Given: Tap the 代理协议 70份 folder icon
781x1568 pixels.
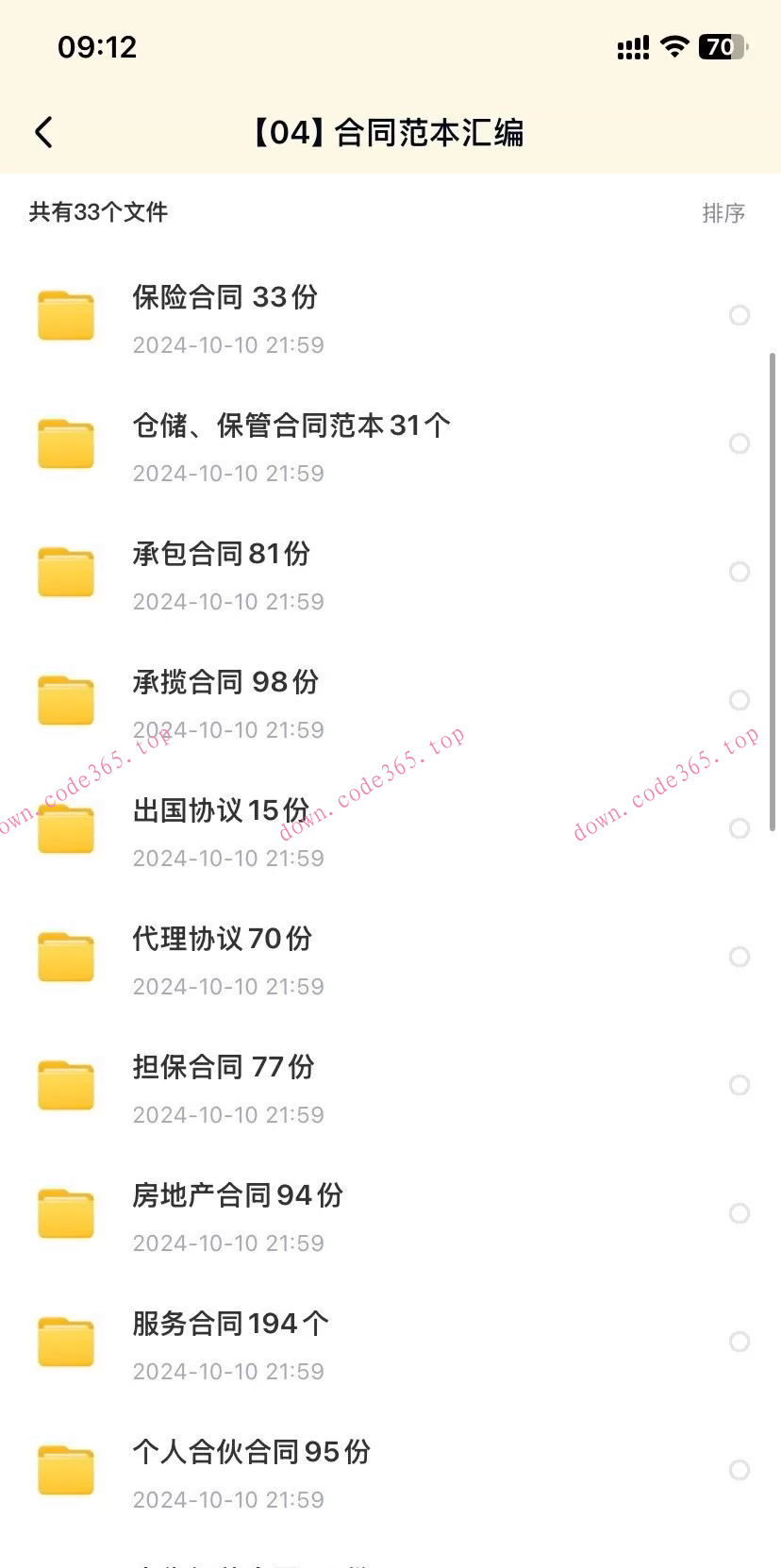Looking at the screenshot, I should pyautogui.click(x=65, y=957).
